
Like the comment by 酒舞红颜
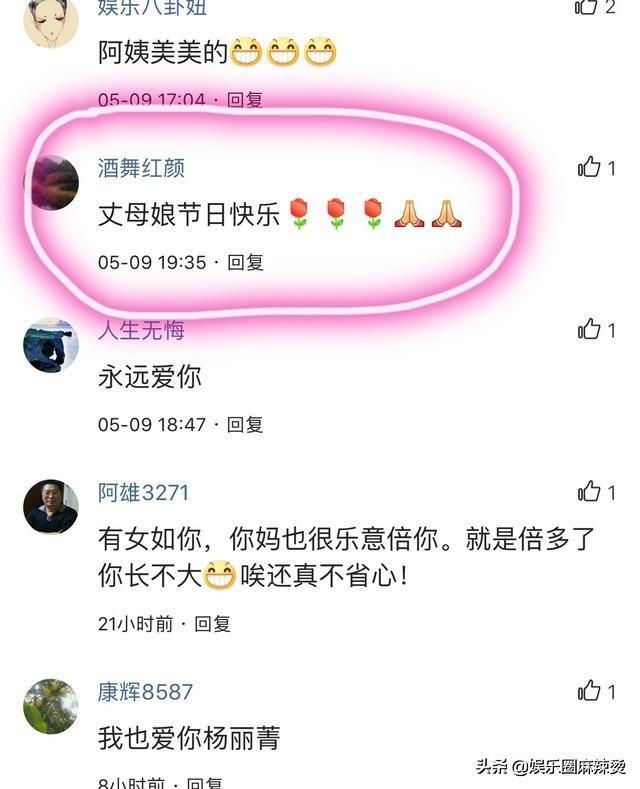590,168
